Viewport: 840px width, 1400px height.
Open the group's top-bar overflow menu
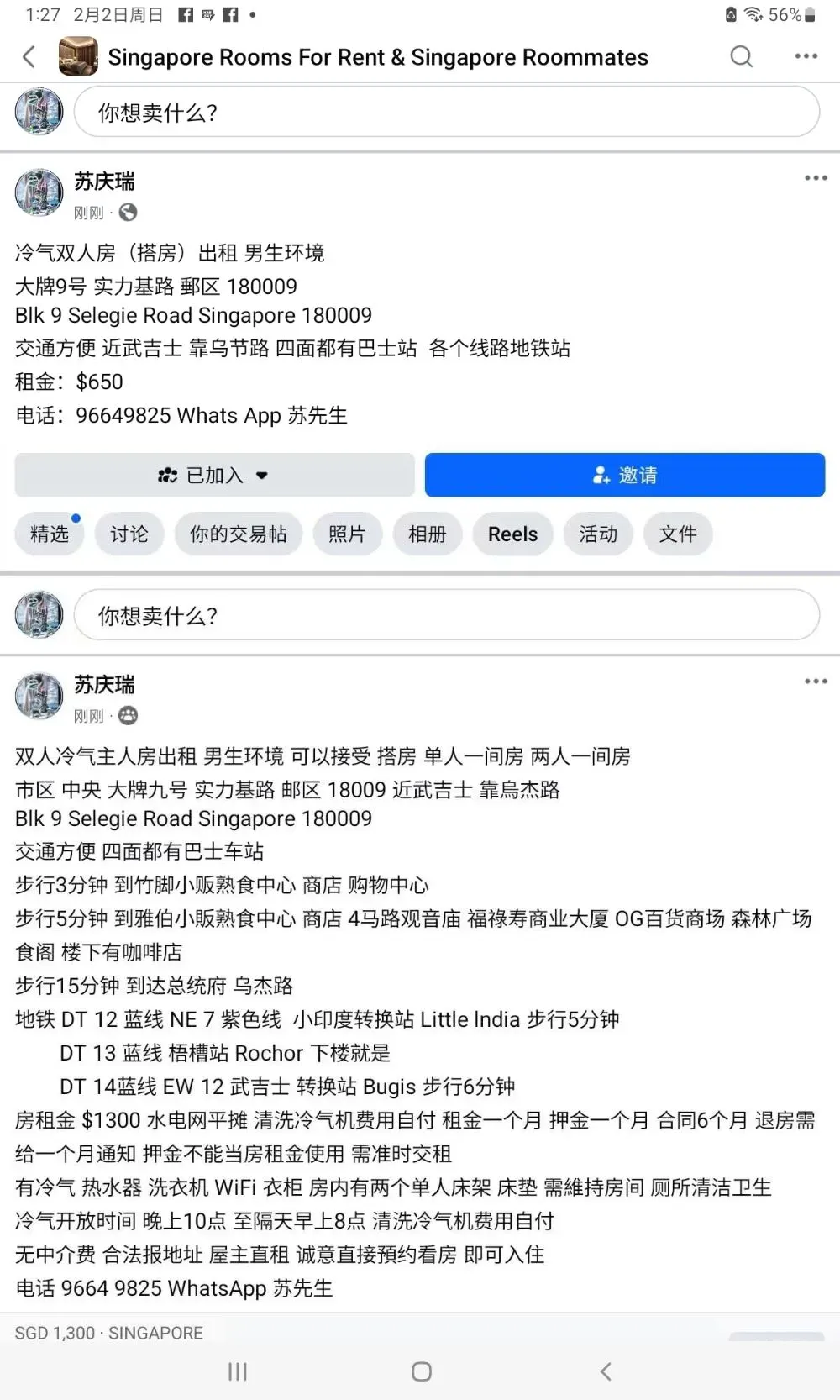click(806, 56)
